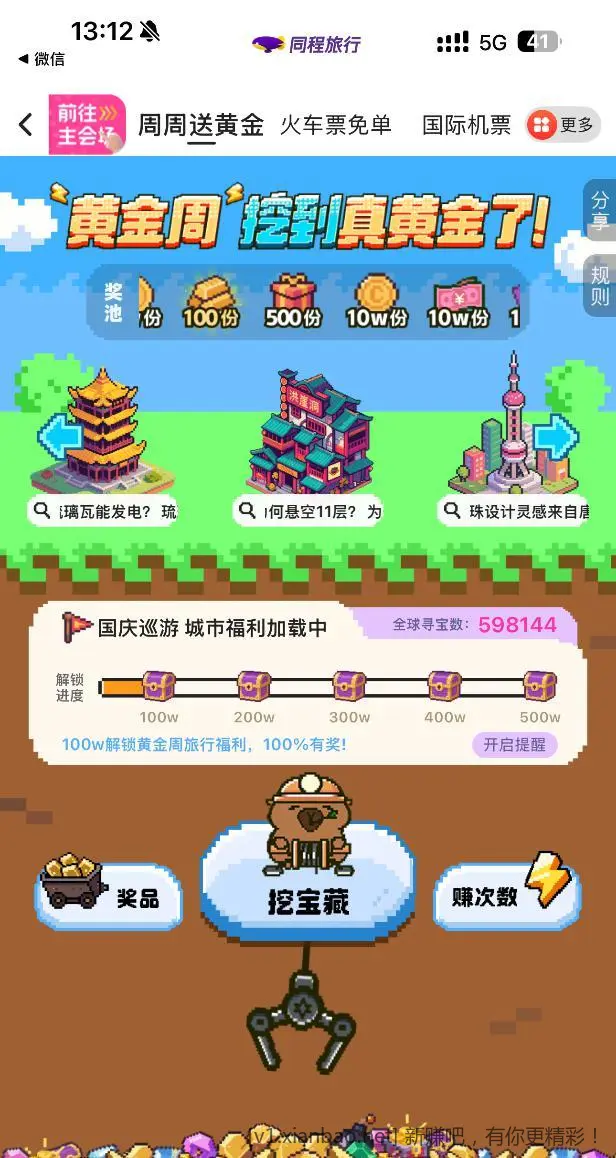The image size is (616, 1158).
Task: Return to 微信 via status bar link
Action: [42, 59]
